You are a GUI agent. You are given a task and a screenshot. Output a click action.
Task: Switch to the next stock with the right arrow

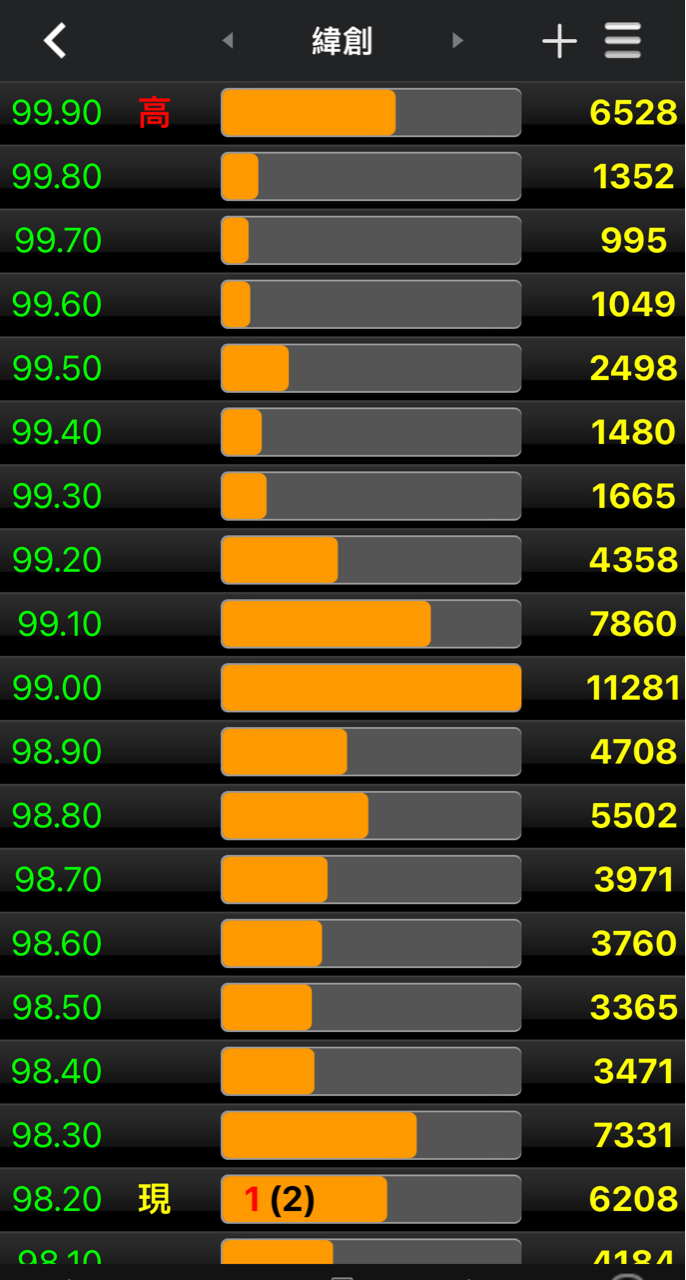pyautogui.click(x=457, y=41)
